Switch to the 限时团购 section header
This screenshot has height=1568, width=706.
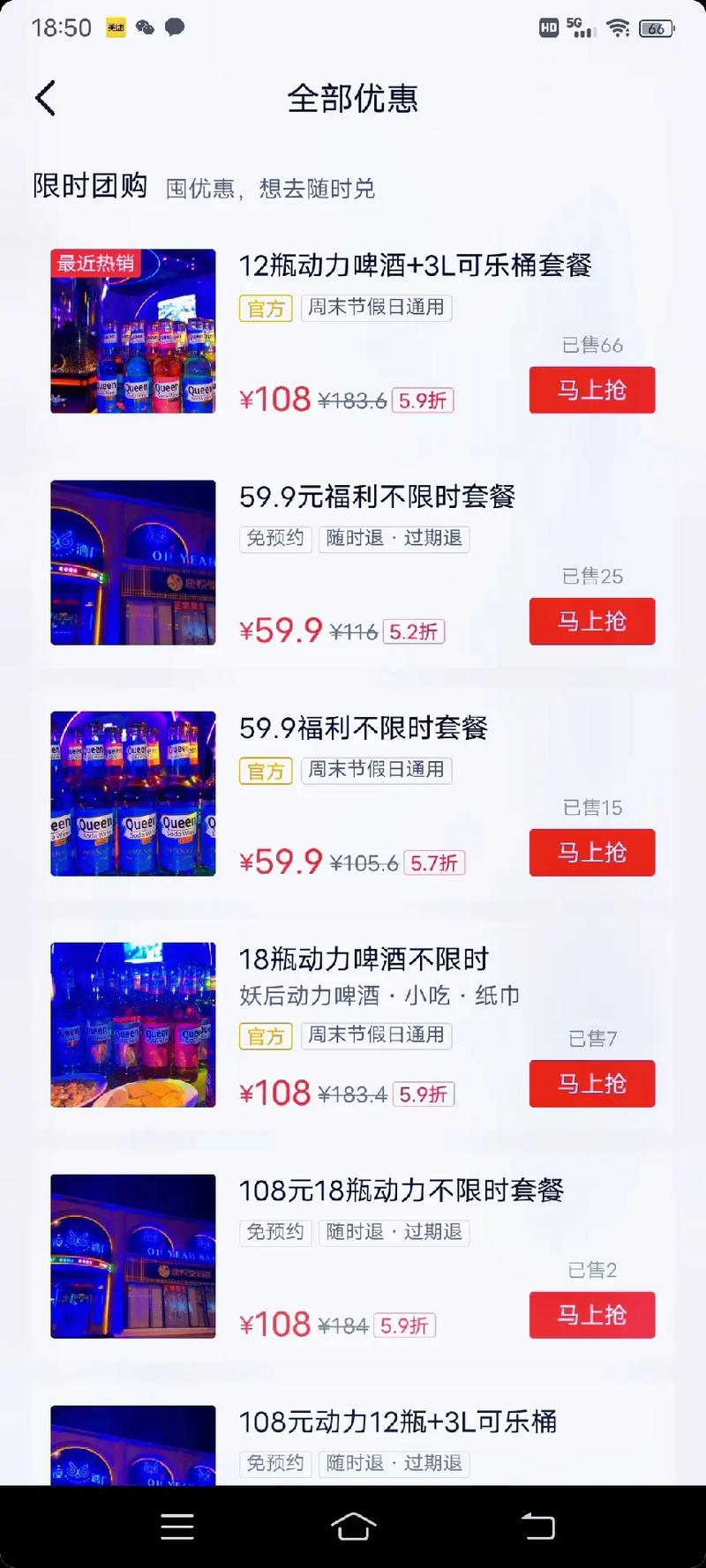point(89,185)
